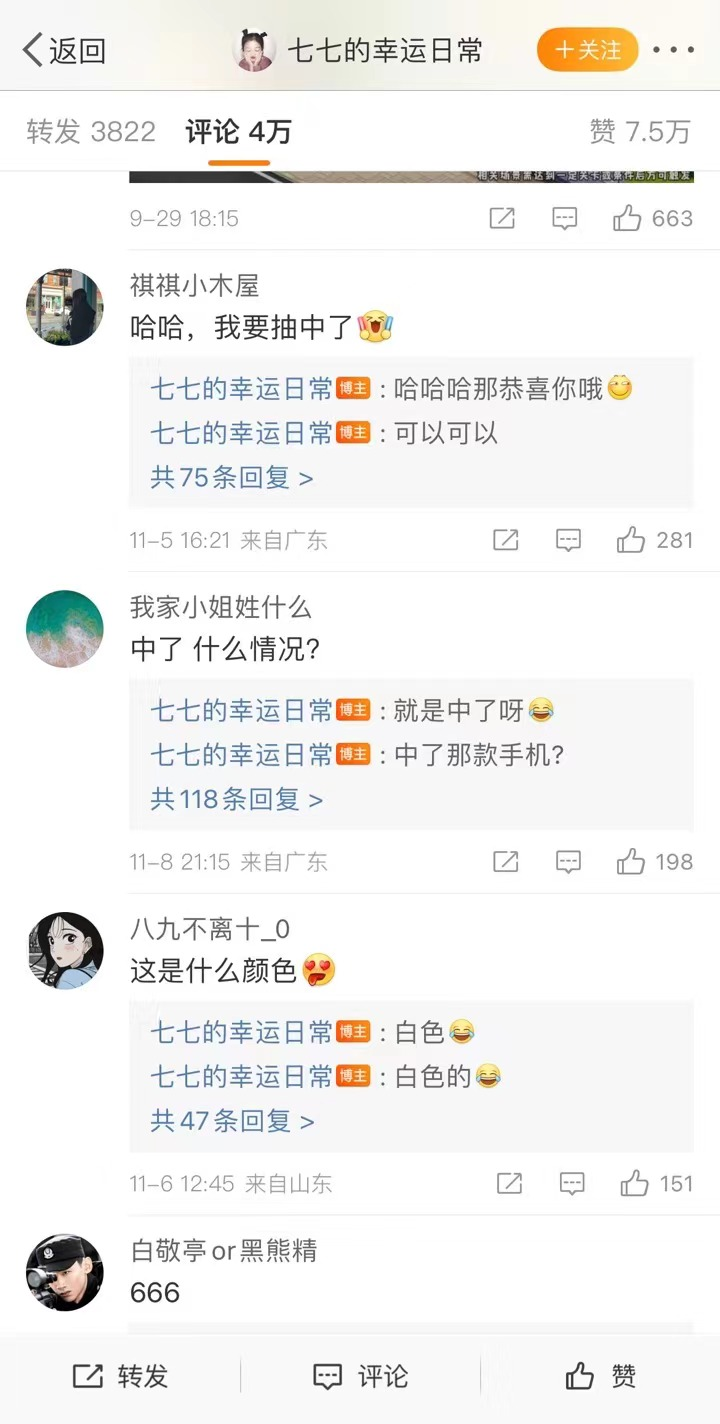Open the three-dot more options menu
Viewport: 720px width, 1424px height.
(x=675, y=46)
